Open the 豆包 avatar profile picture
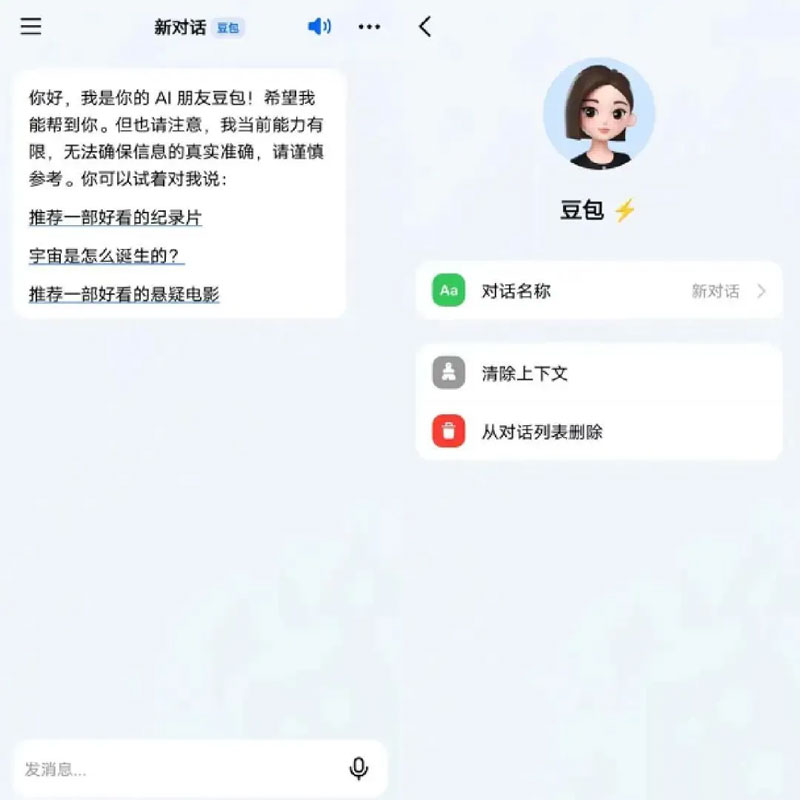This screenshot has height=800, width=800. pos(598,113)
